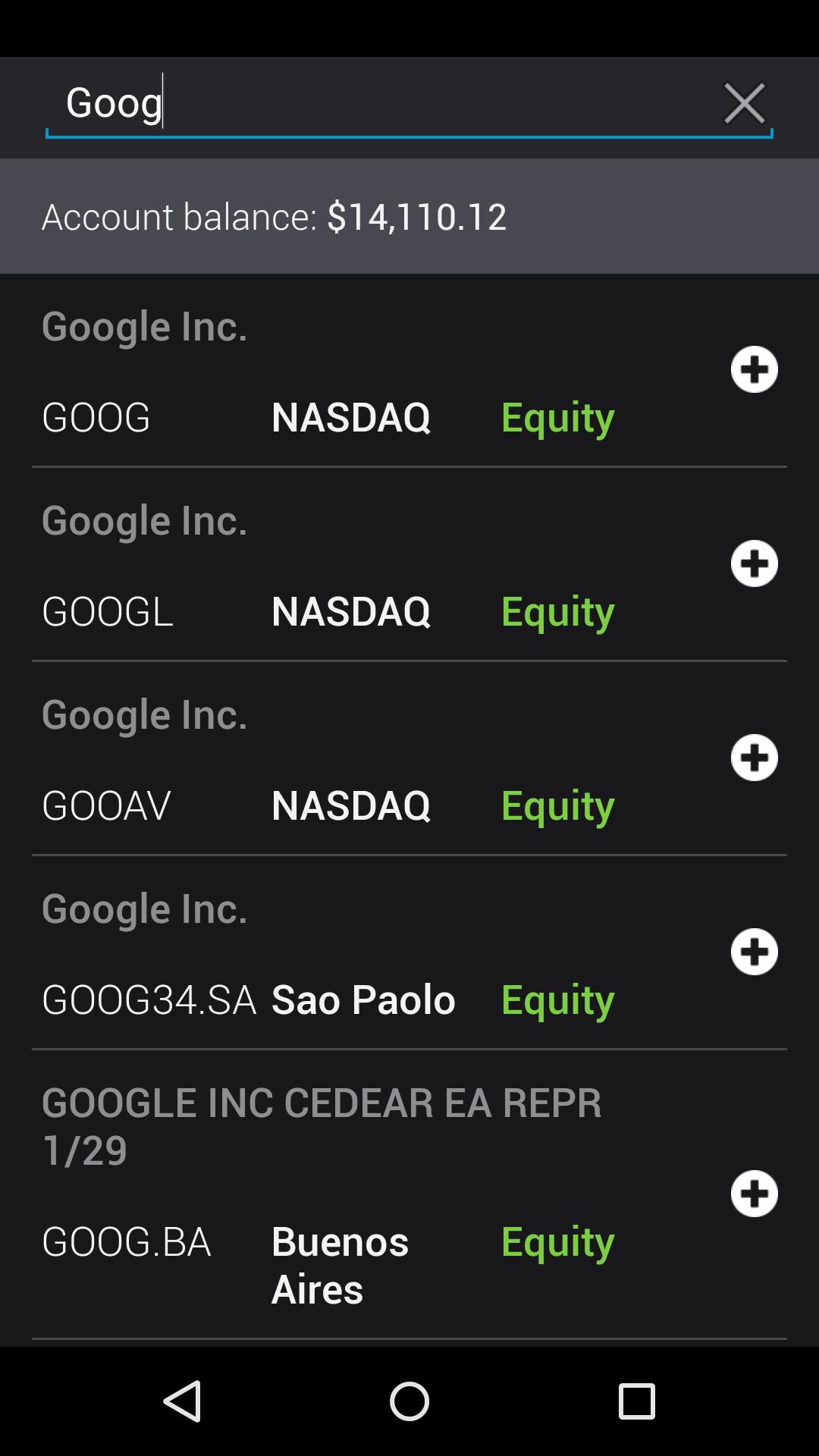Add GOOG34.SA Sao Paolo with plus icon
Viewport: 819px width, 1456px height.
click(754, 952)
